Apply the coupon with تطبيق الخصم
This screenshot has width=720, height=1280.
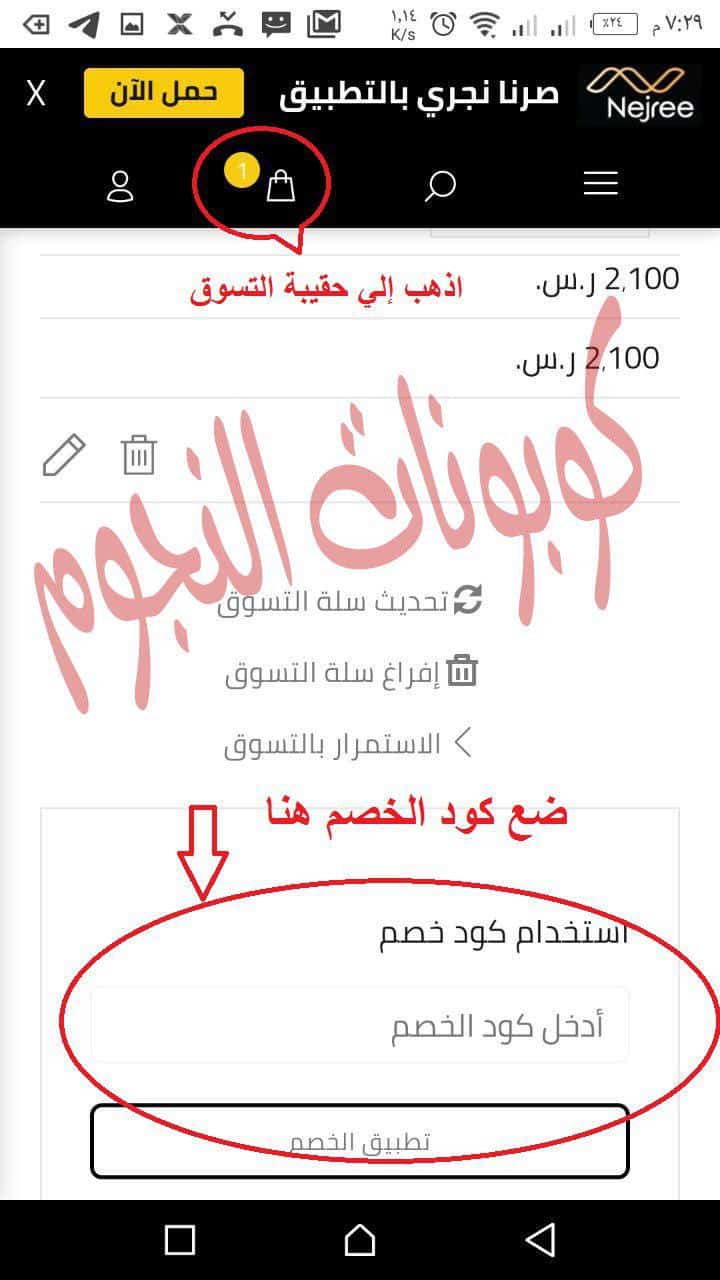(360, 1141)
